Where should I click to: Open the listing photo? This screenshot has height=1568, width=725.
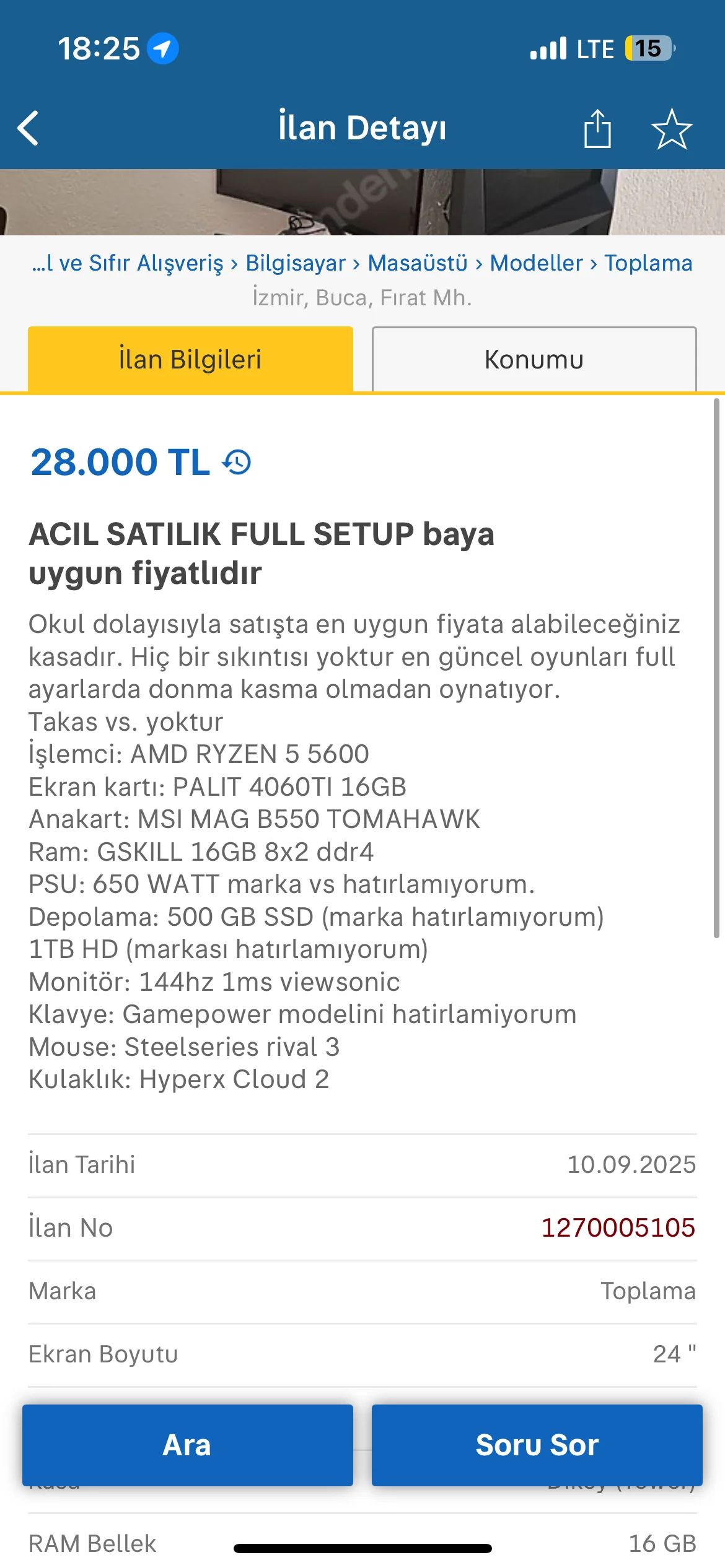pos(362,203)
